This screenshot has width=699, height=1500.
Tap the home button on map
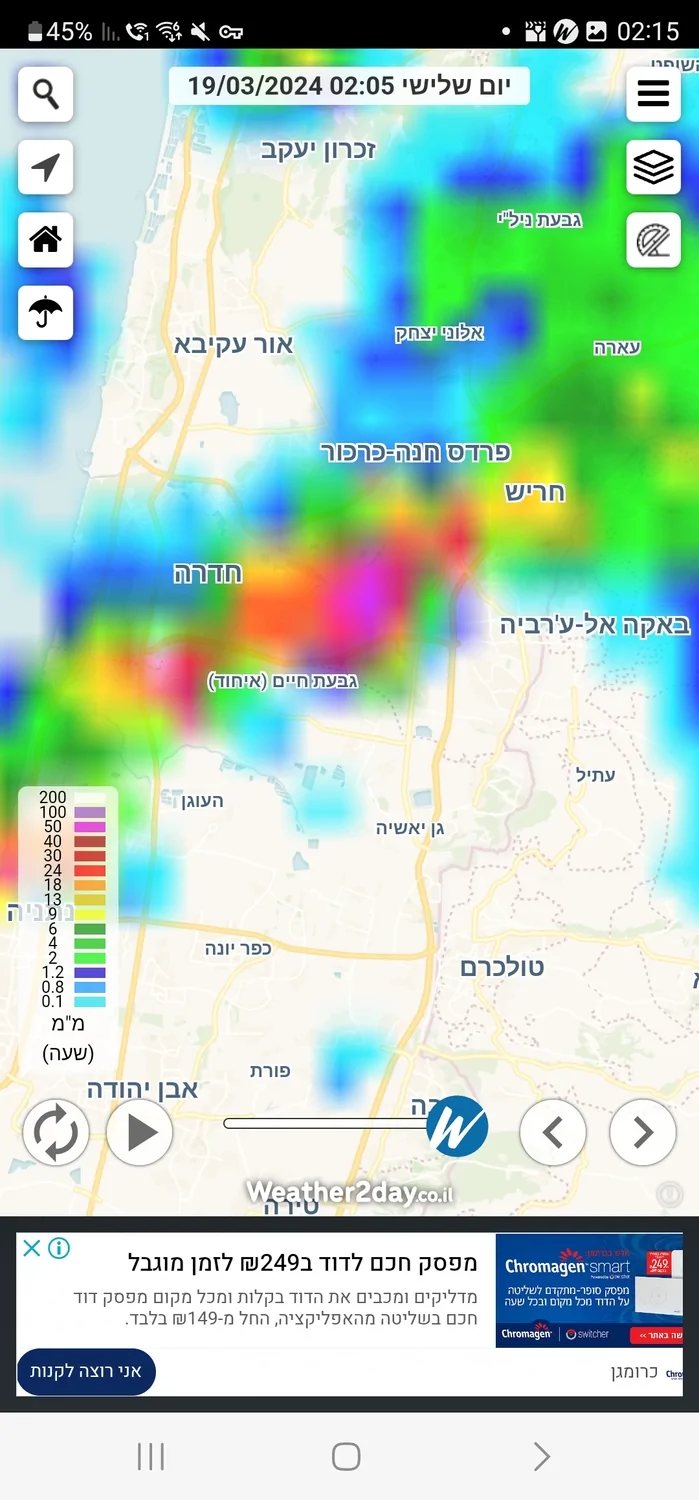(45, 240)
